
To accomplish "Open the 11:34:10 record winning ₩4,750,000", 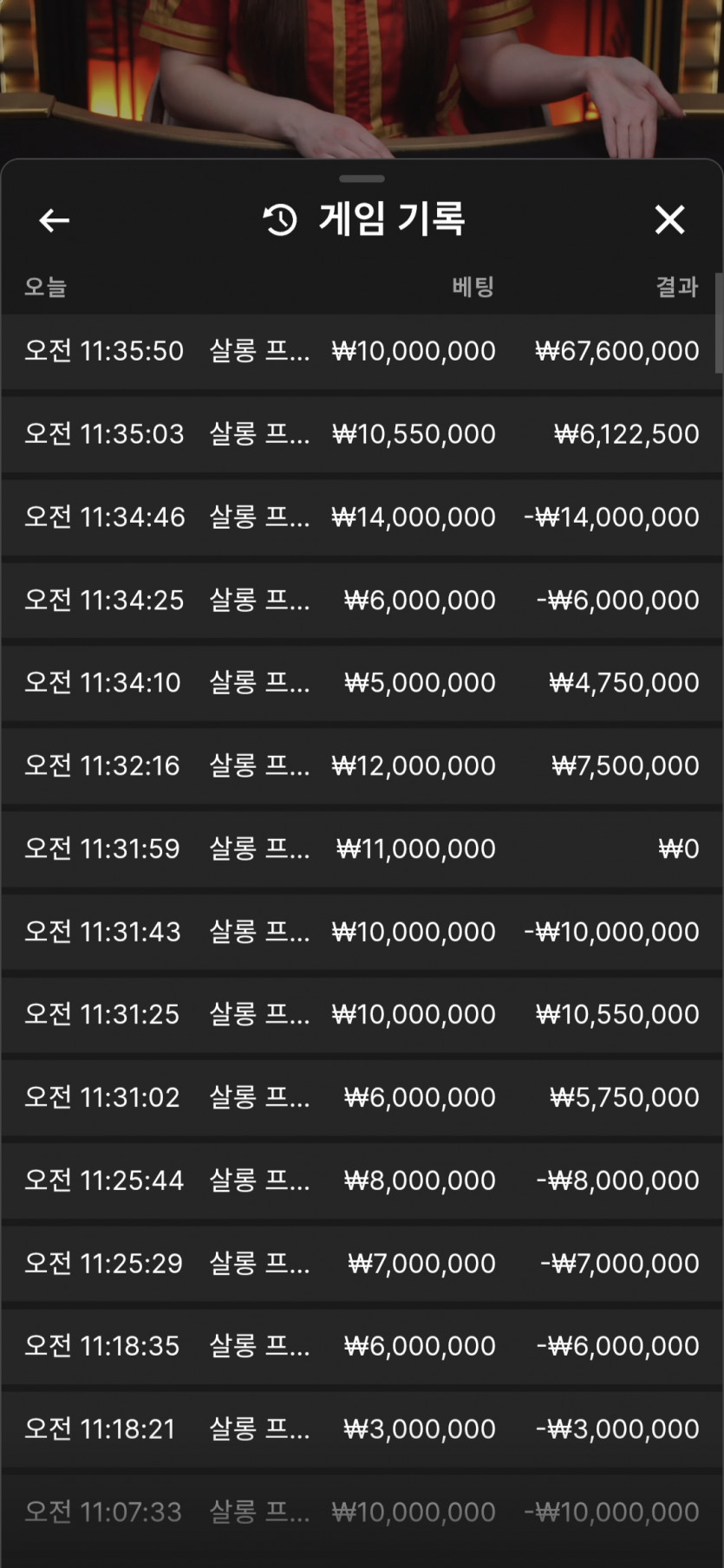I will [x=362, y=682].
